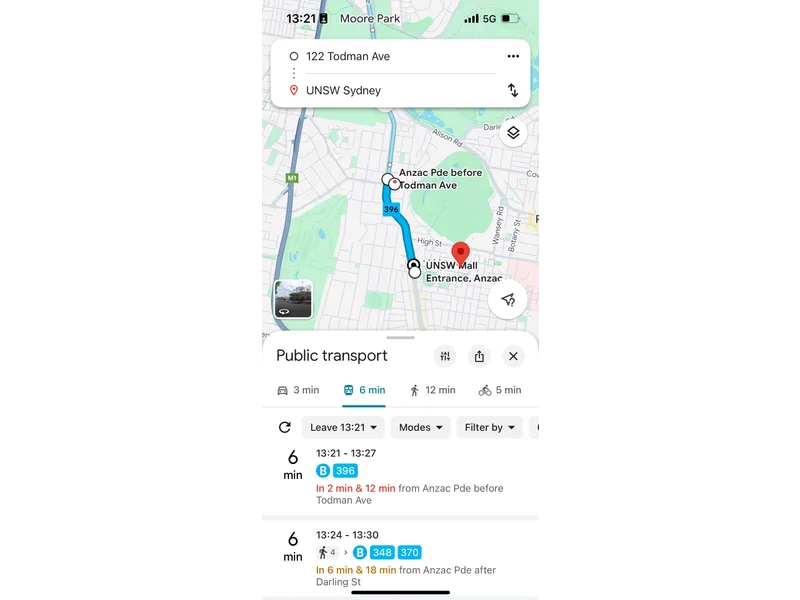The image size is (800, 600).
Task: Switch to walking mode, 12 min
Action: tap(432, 390)
